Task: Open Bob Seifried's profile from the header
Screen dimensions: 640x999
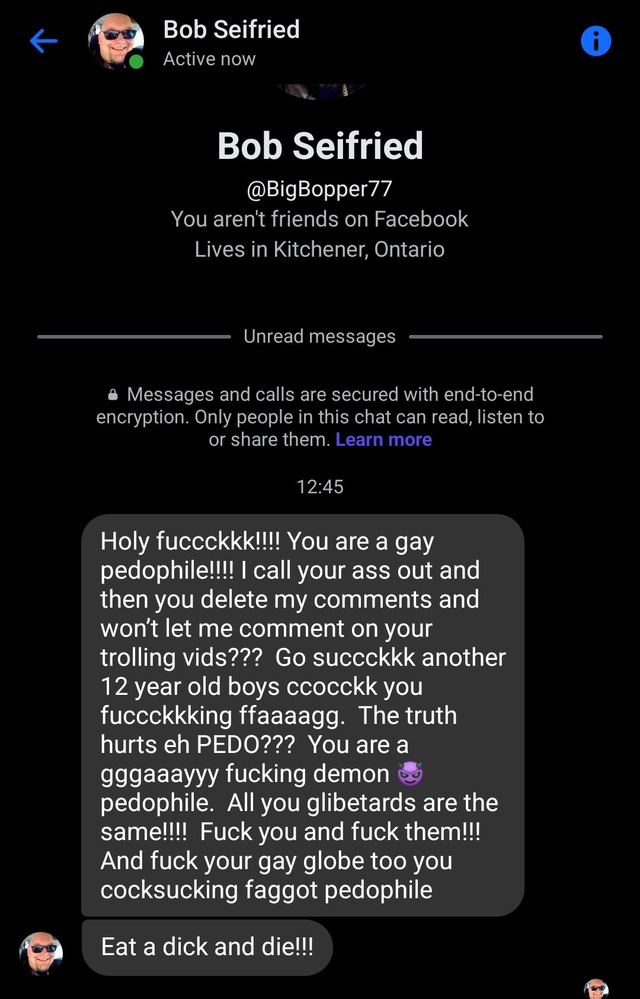Action: click(230, 31)
